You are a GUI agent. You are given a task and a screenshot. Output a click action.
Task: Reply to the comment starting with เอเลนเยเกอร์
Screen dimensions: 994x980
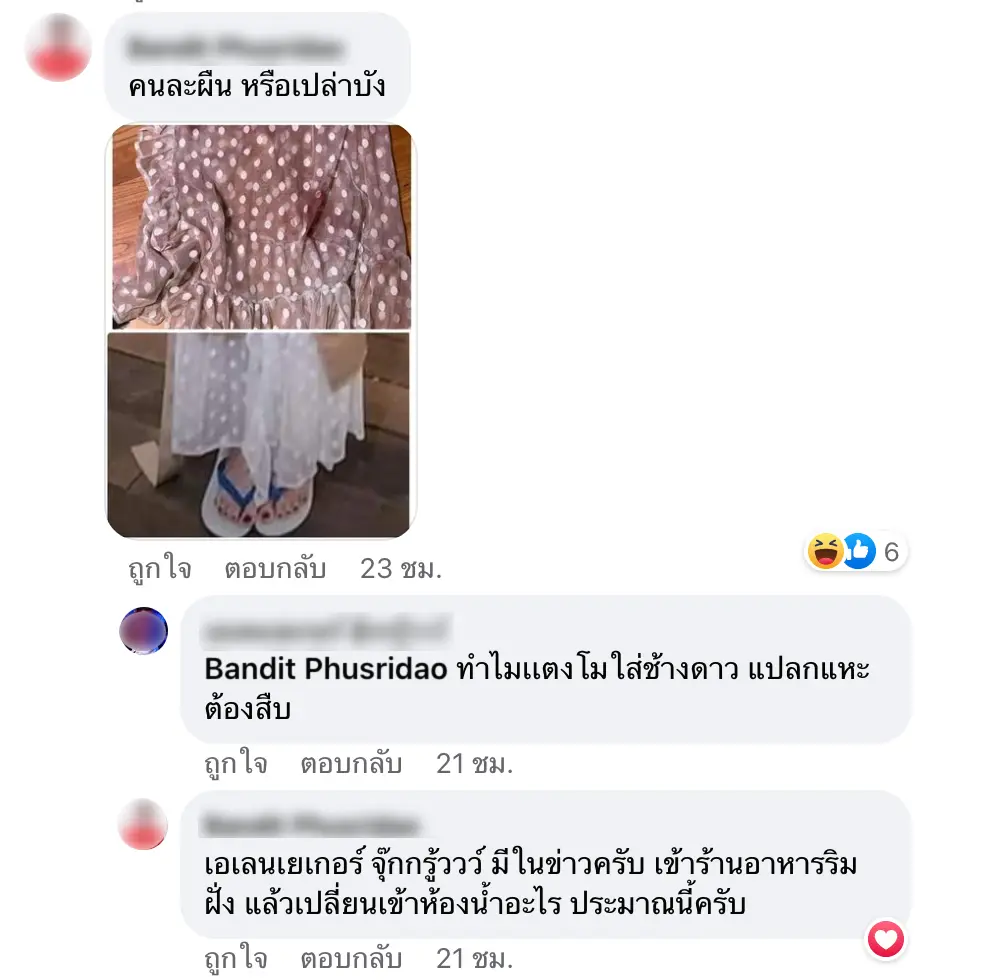tap(351, 960)
